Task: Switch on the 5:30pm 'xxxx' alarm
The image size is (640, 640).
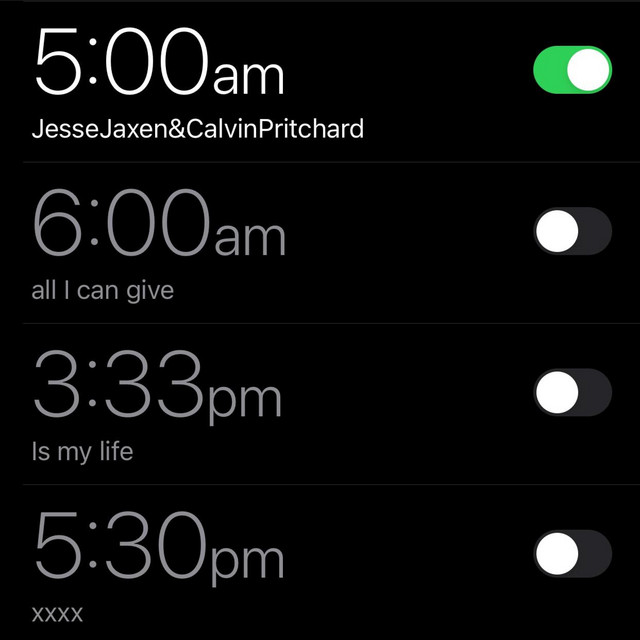Action: point(572,554)
